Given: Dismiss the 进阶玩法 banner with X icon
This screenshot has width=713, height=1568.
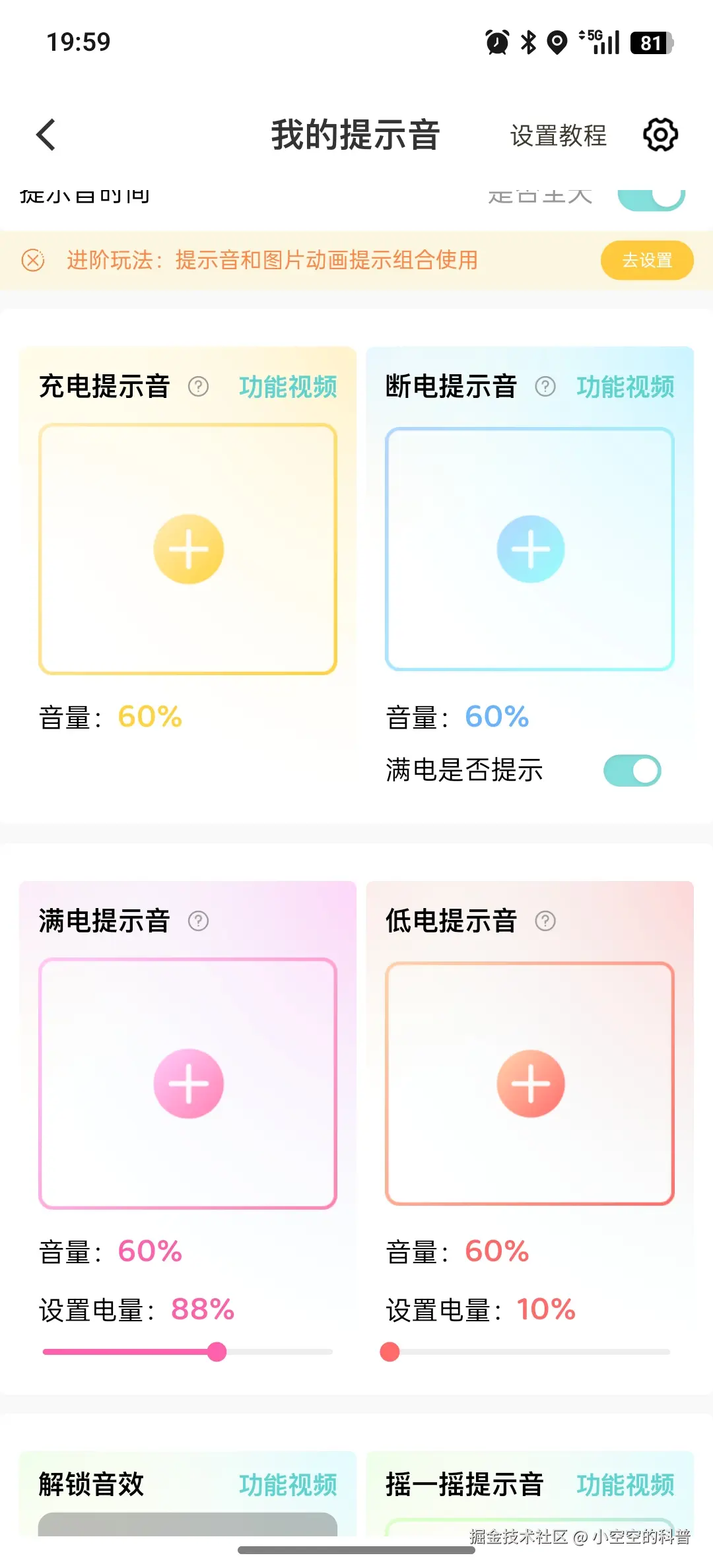Looking at the screenshot, I should pyautogui.click(x=32, y=260).
